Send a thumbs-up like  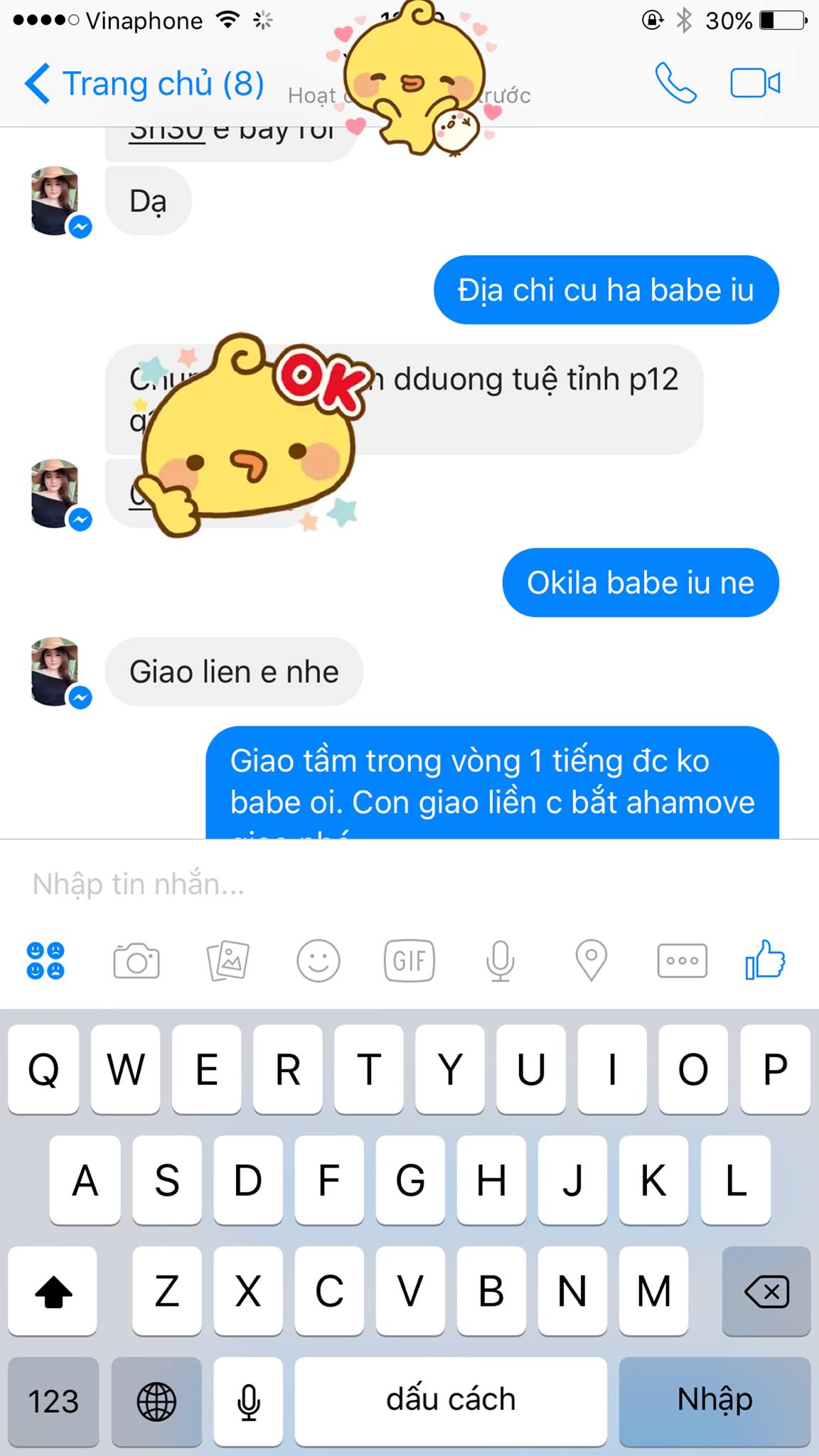click(x=766, y=960)
